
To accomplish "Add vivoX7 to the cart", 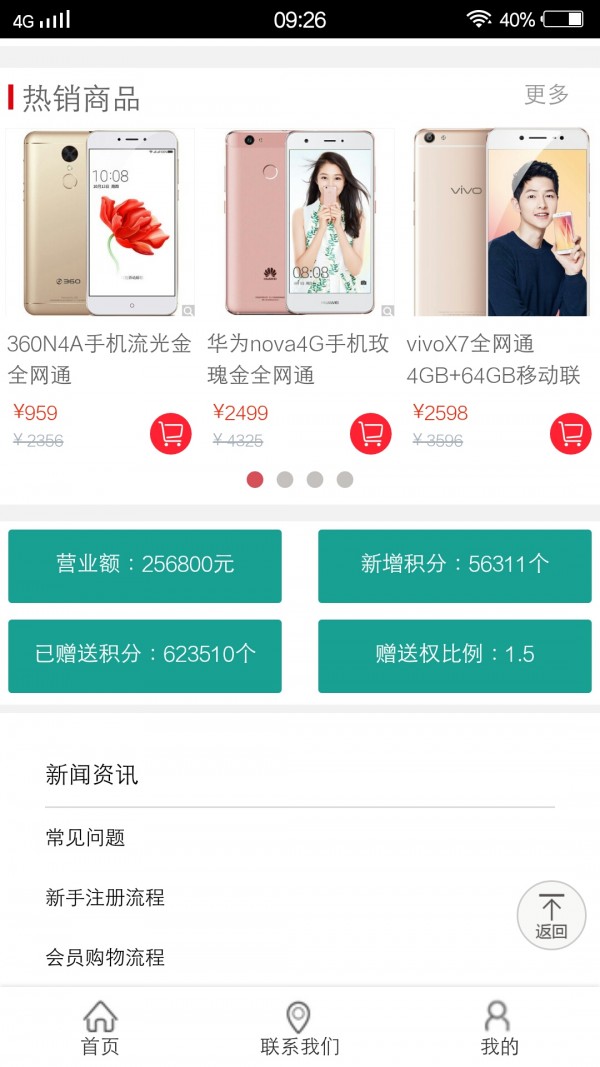I will [x=570, y=434].
